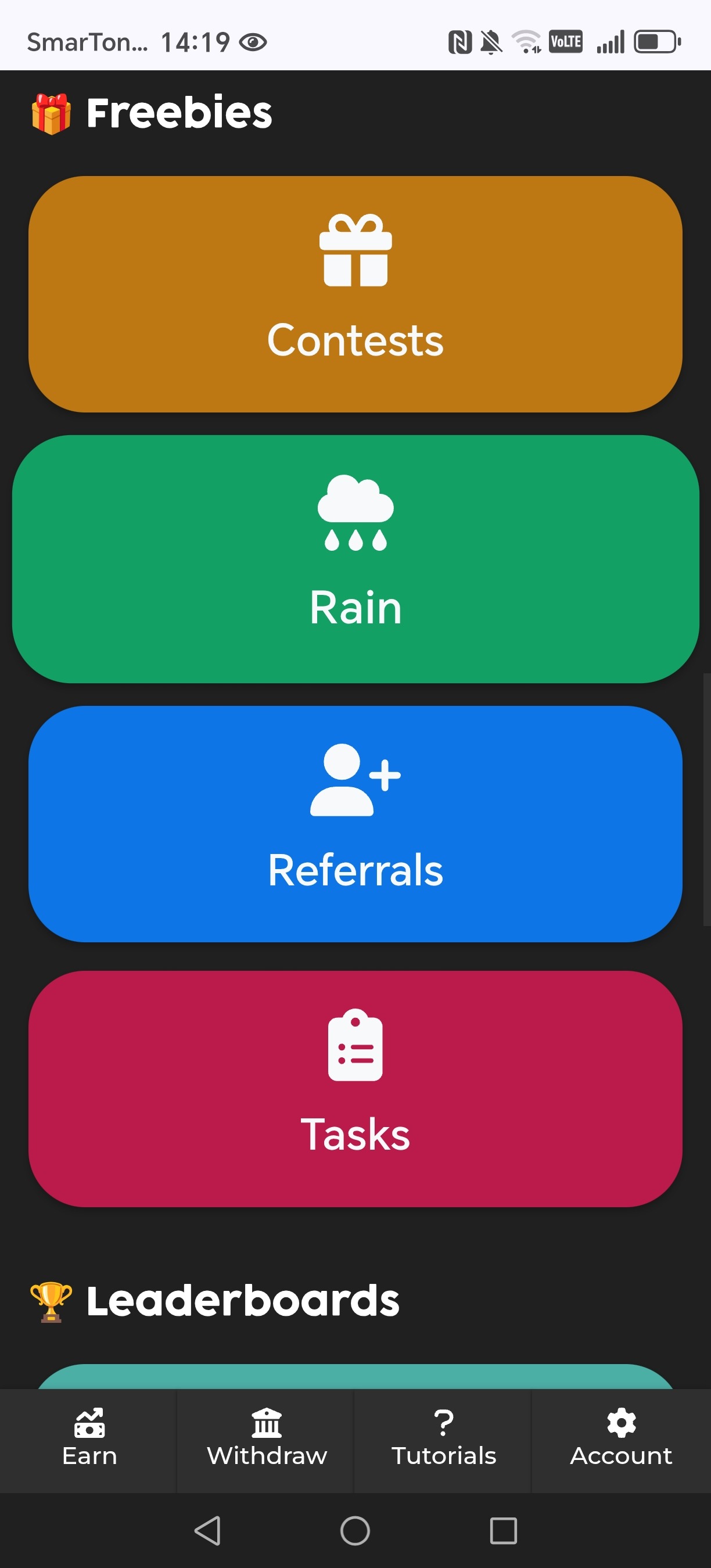
Task: Select the Earn cash icon in bottom navigation
Action: [x=89, y=1425]
